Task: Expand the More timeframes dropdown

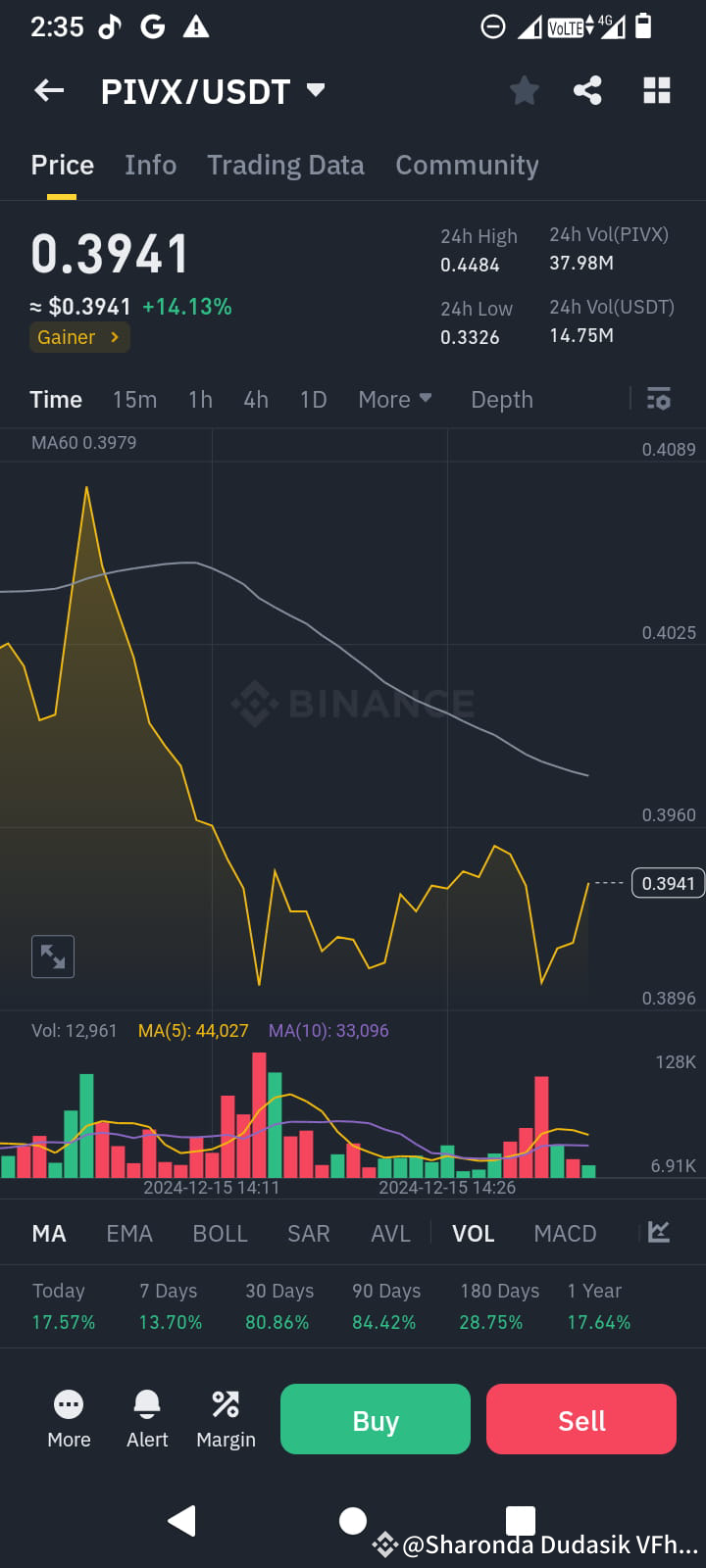Action: (393, 399)
